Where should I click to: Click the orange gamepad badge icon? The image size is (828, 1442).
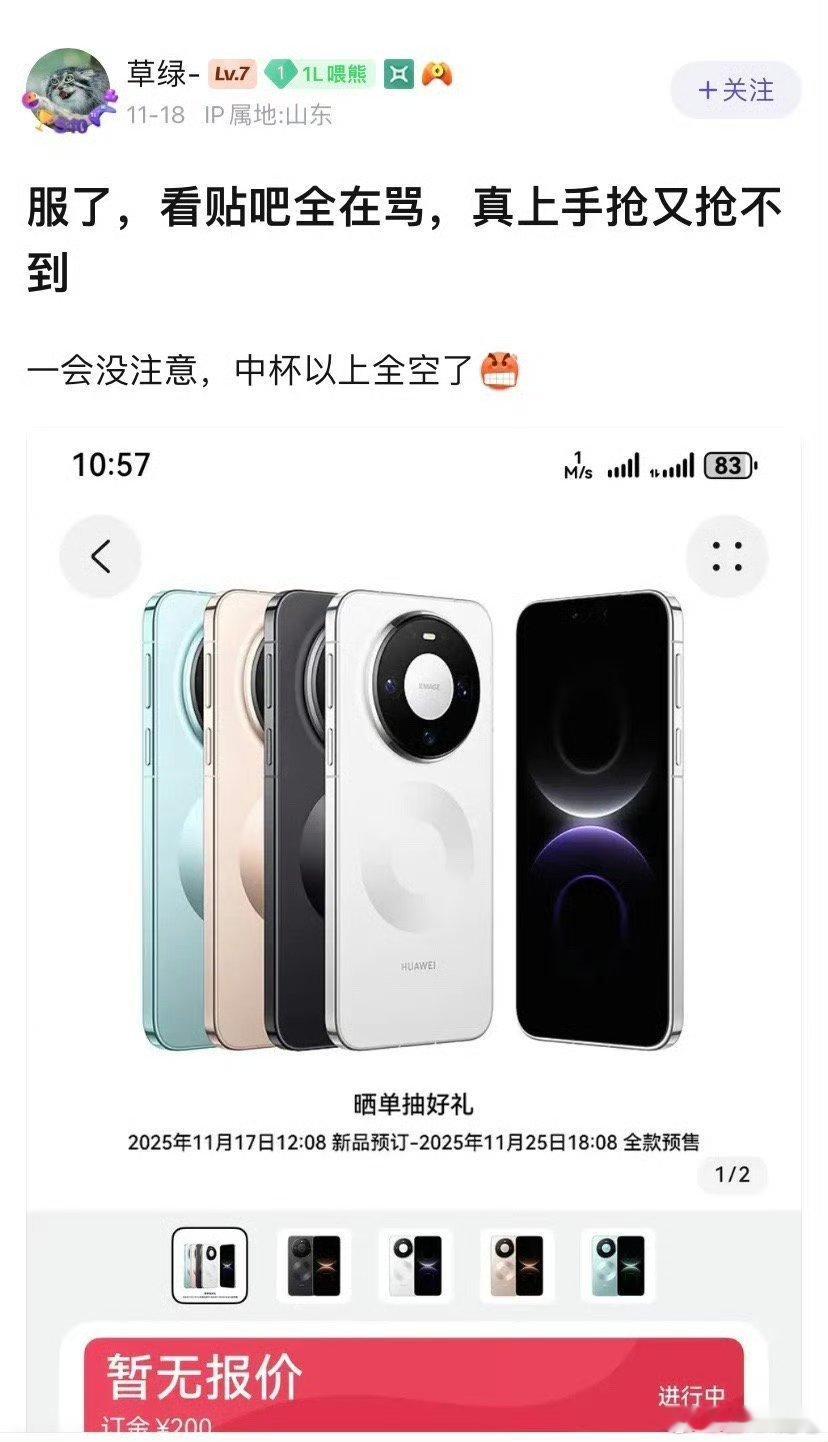click(x=436, y=72)
